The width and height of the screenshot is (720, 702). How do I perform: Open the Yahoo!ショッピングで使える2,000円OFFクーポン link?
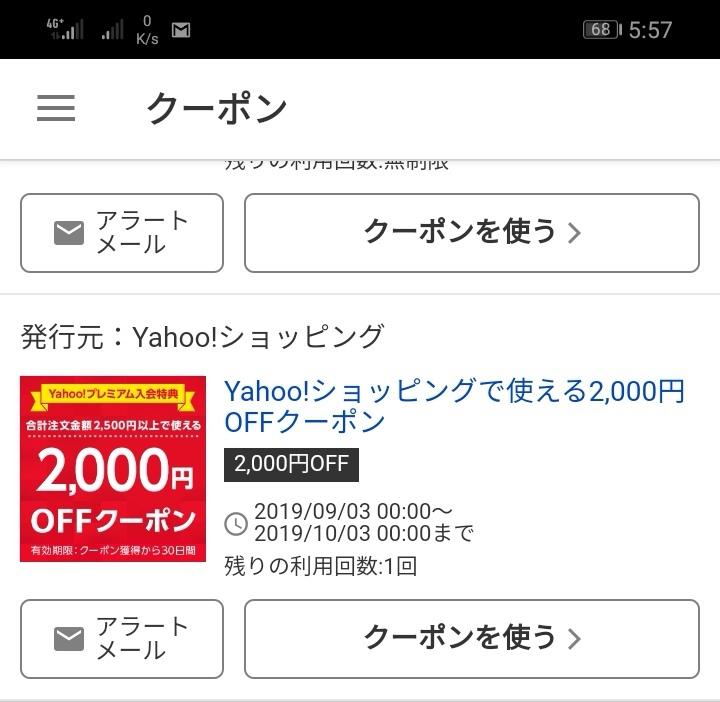[x=454, y=406]
